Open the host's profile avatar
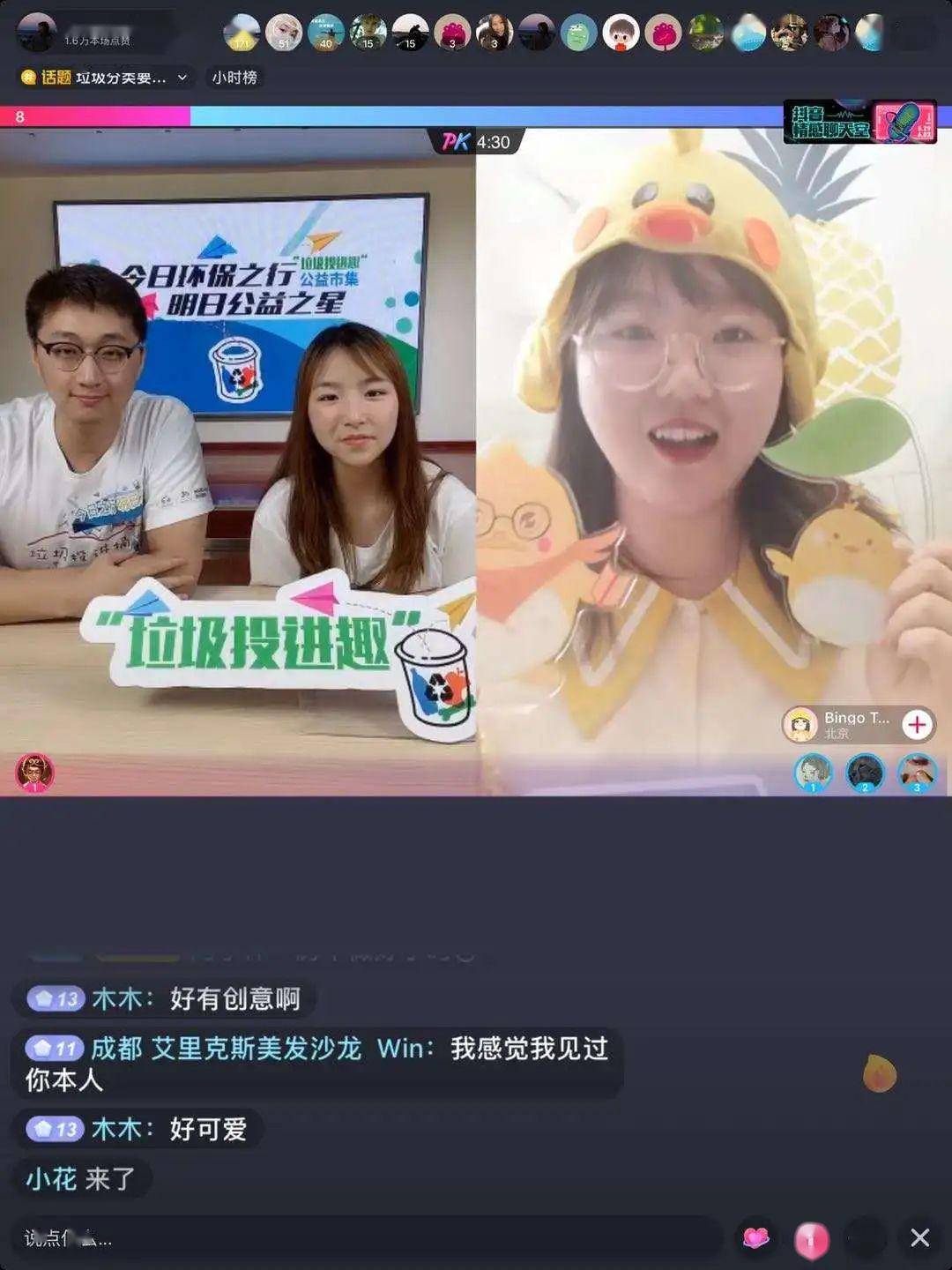 pos(36,34)
